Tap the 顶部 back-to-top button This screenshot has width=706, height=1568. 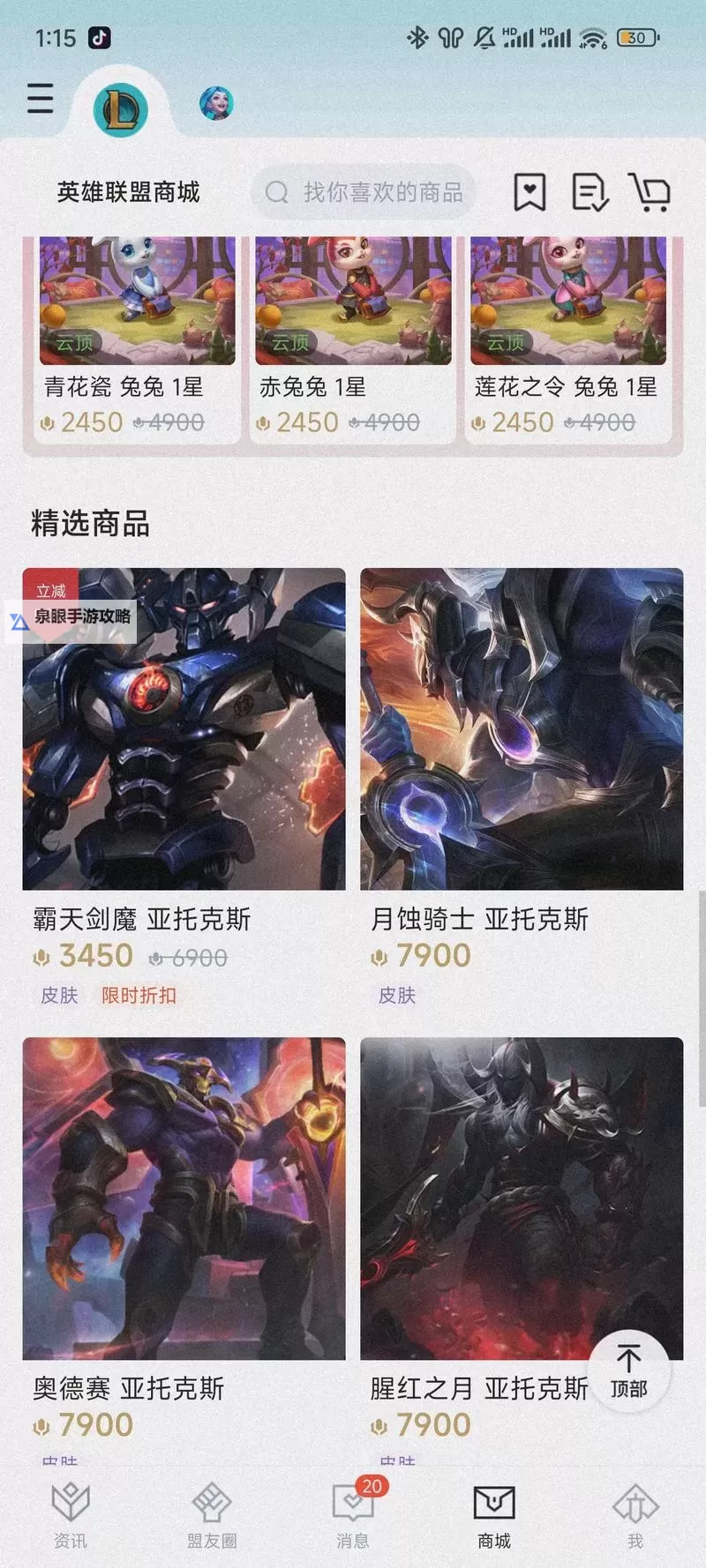pyautogui.click(x=629, y=1370)
